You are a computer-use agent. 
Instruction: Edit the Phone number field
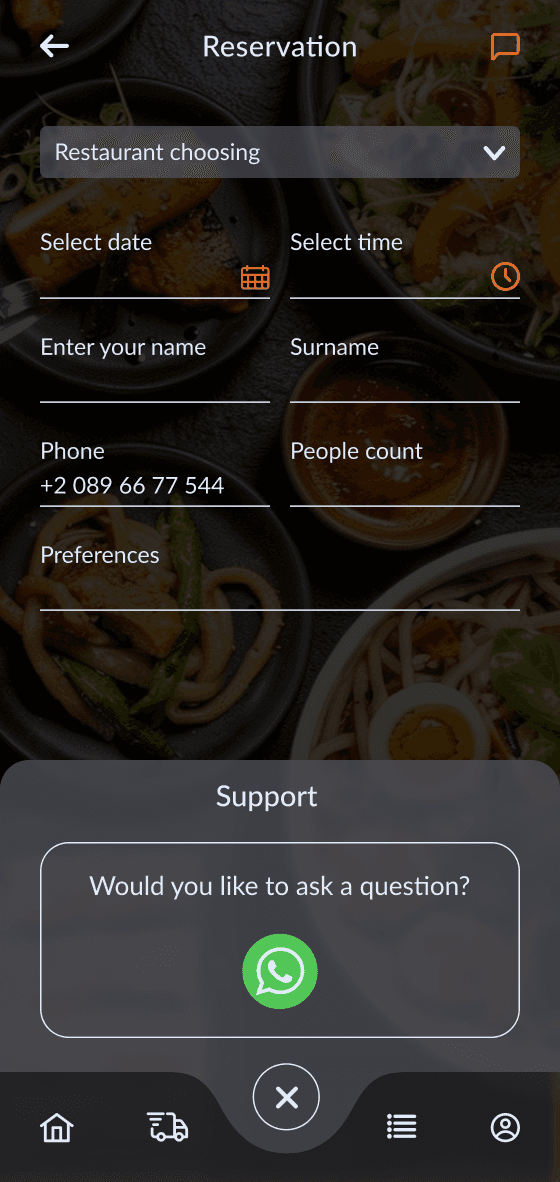pyautogui.click(x=155, y=472)
